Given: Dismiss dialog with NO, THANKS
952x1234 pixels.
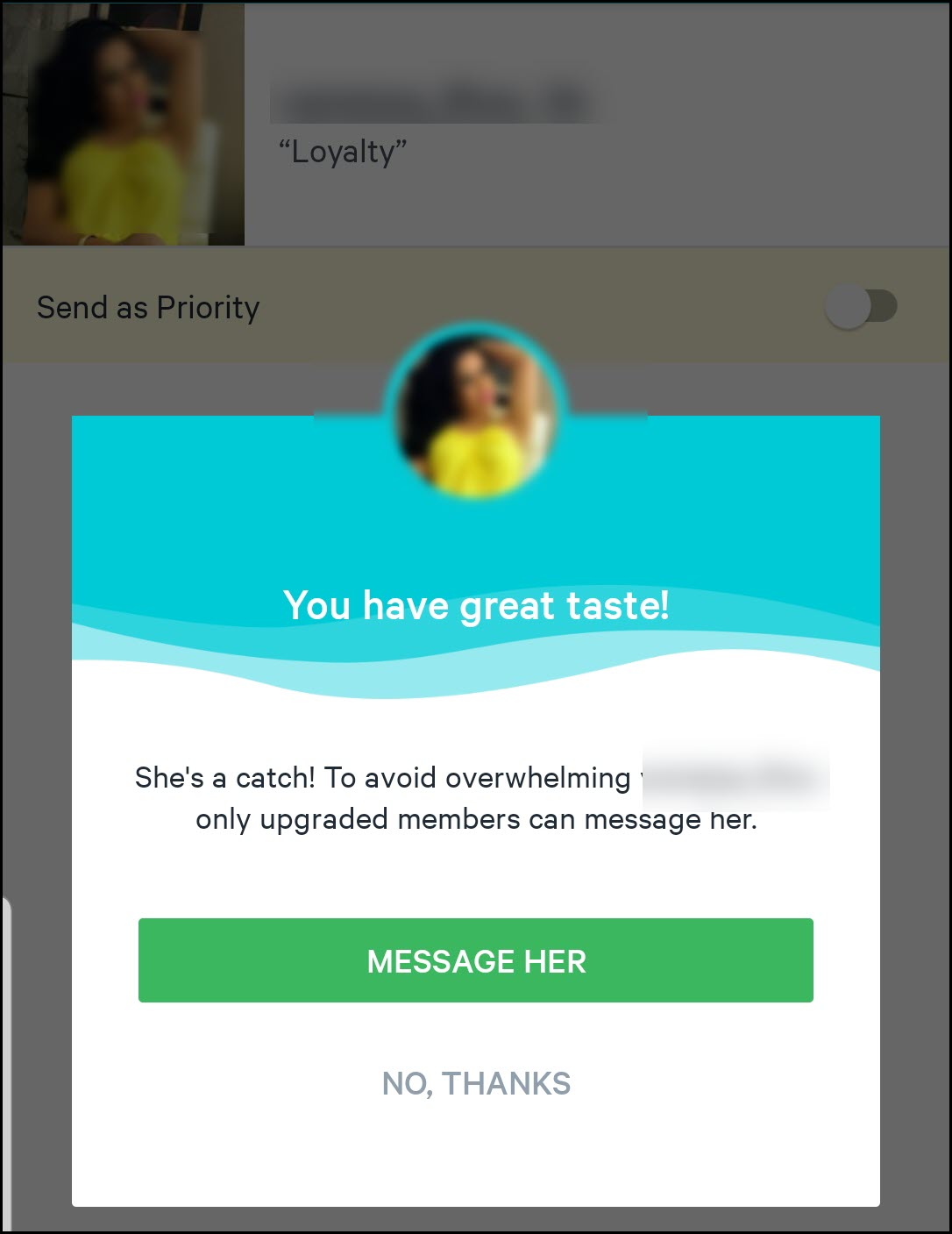Looking at the screenshot, I should coord(476,1084).
